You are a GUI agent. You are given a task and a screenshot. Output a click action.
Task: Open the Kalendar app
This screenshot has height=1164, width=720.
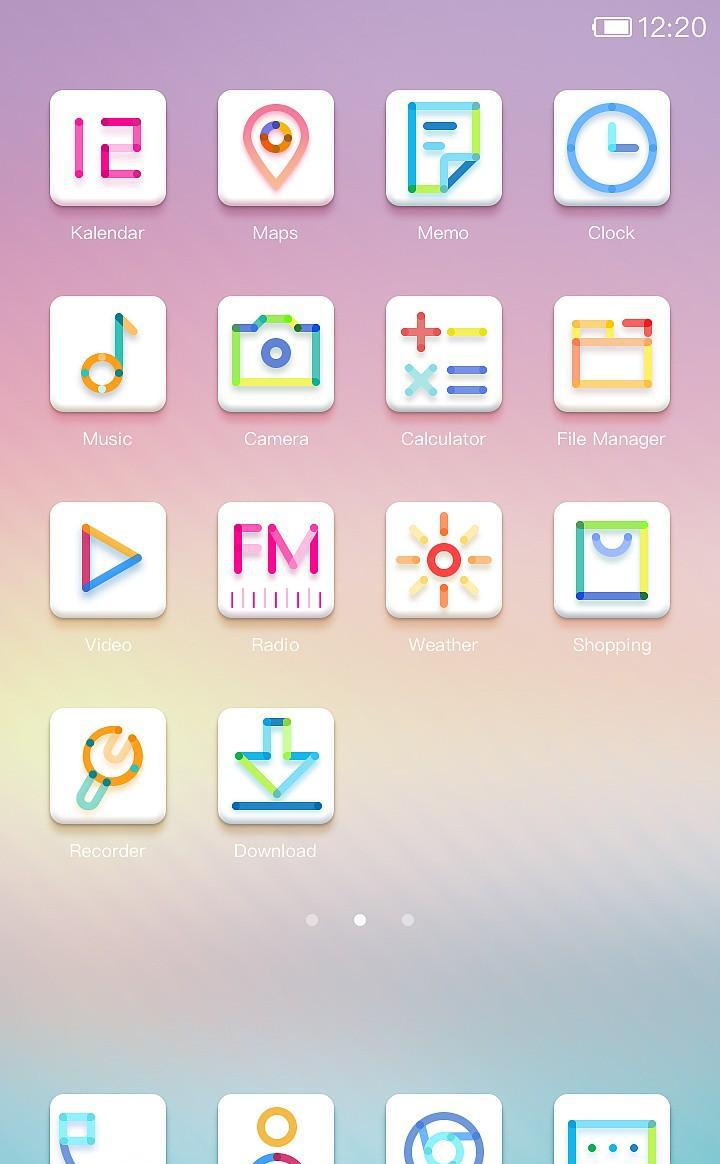(x=108, y=148)
